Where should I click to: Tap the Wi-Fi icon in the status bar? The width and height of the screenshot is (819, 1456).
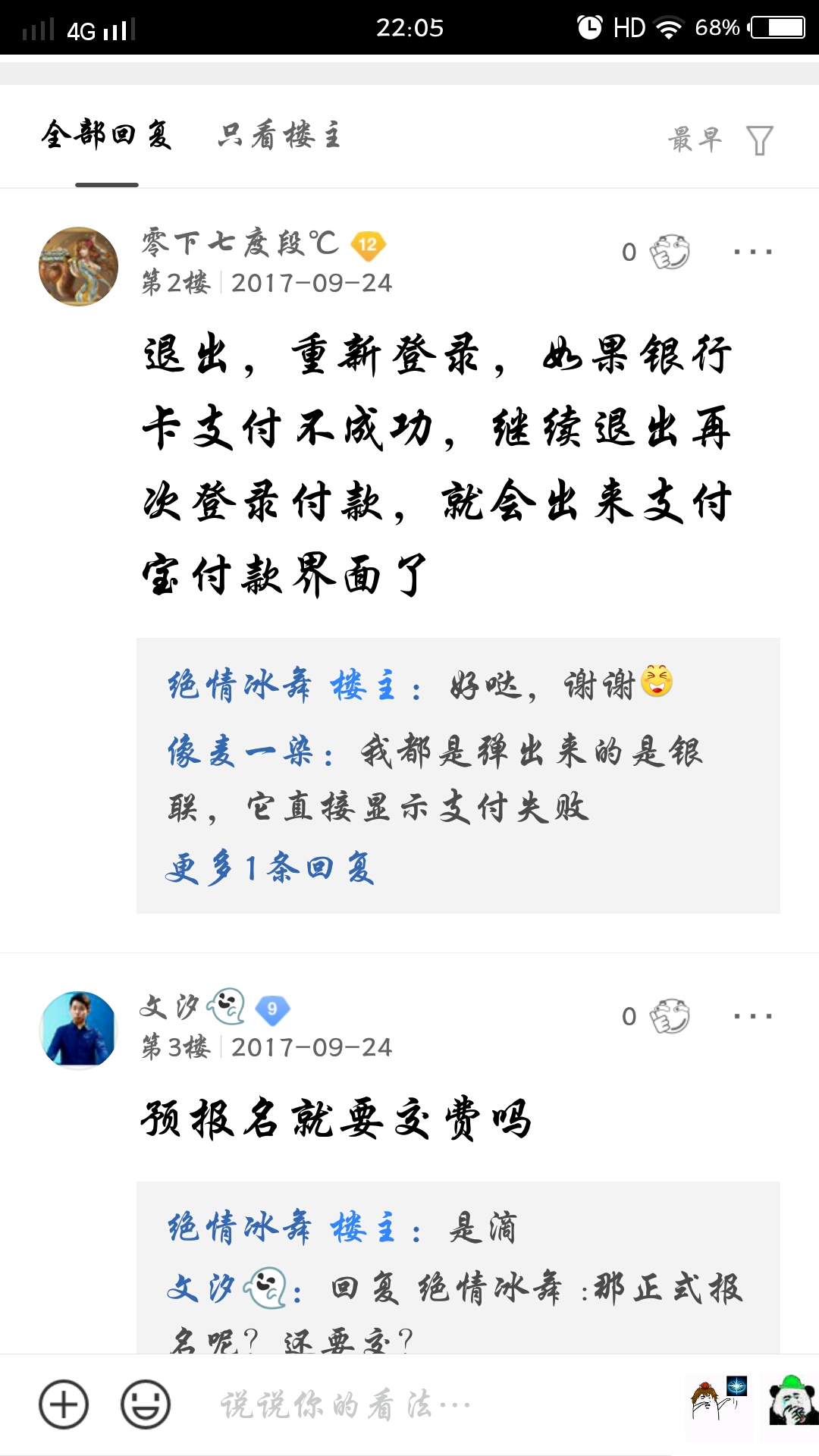pyautogui.click(x=666, y=28)
